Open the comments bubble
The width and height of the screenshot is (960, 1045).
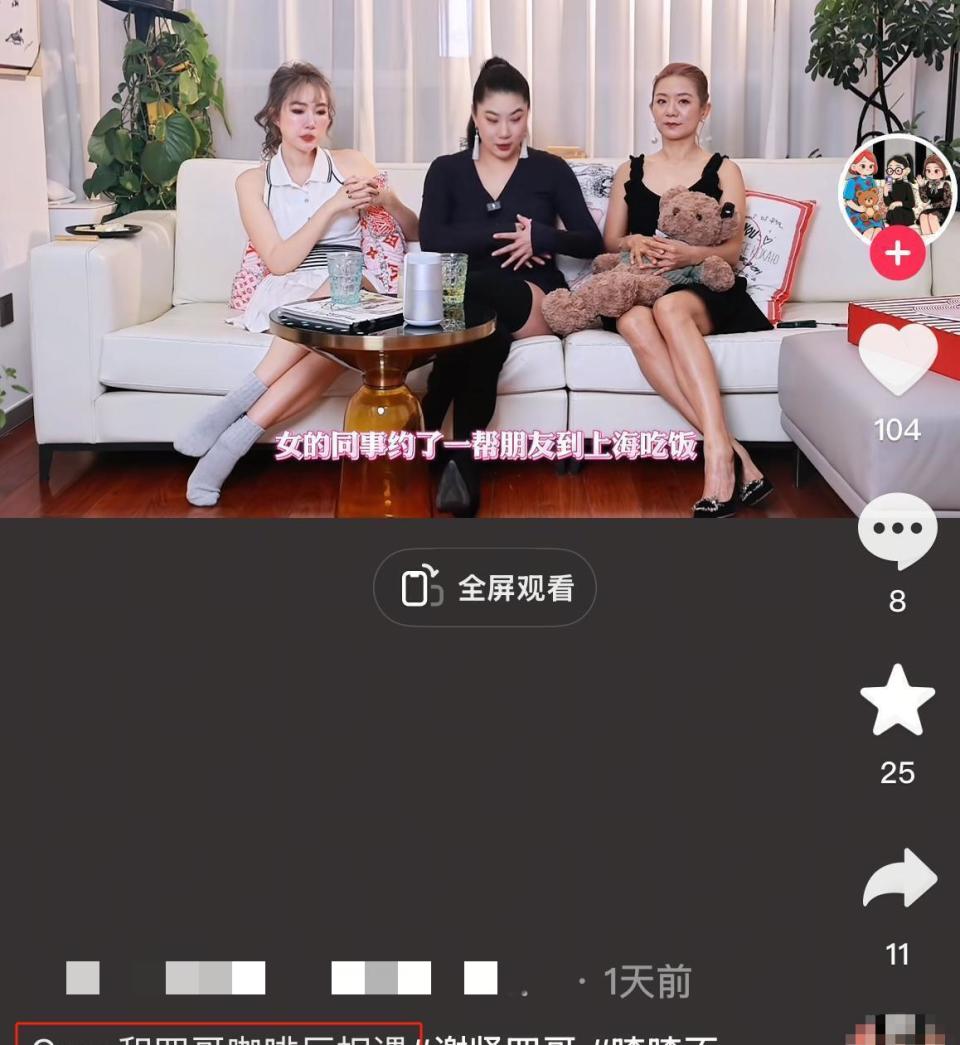tap(897, 531)
